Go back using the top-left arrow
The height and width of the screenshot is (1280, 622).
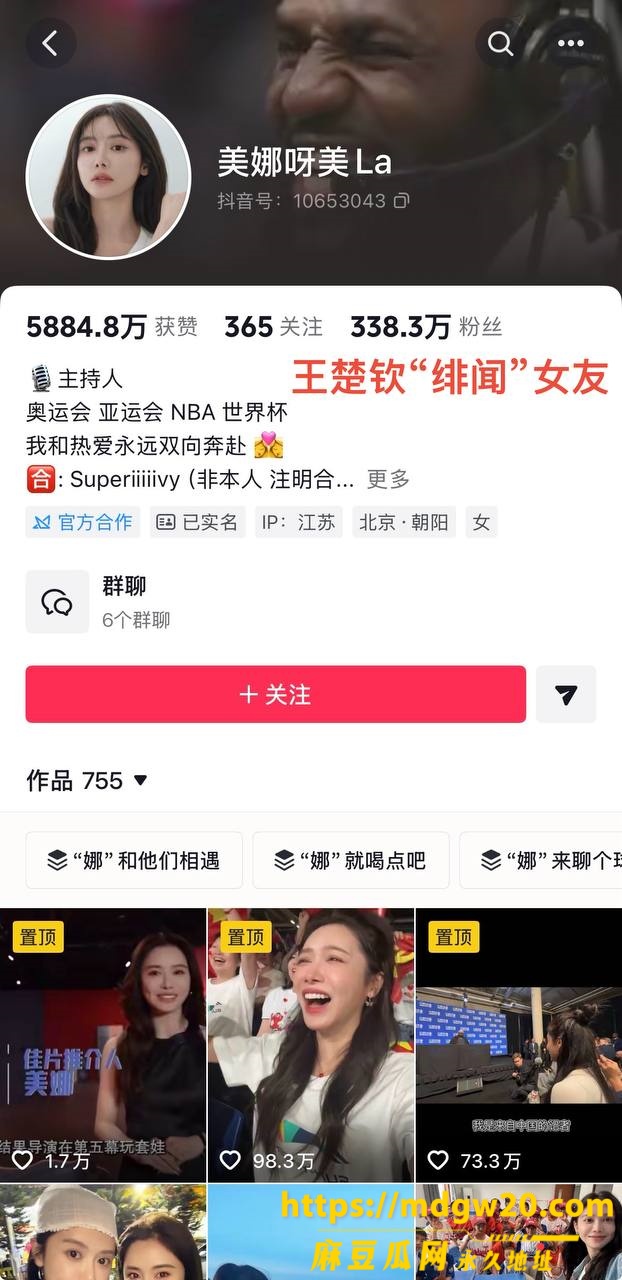(50, 43)
